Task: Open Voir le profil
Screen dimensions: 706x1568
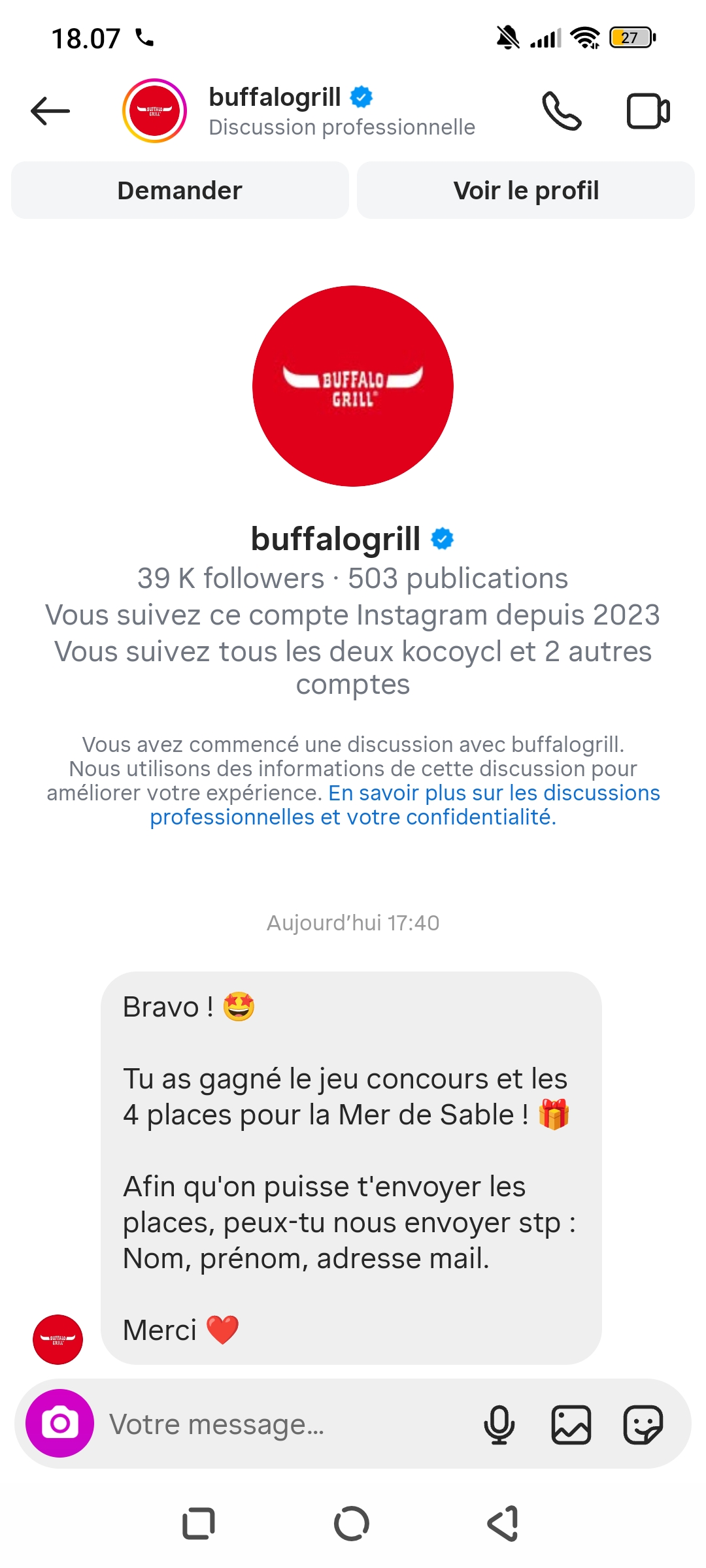Action: pos(526,190)
